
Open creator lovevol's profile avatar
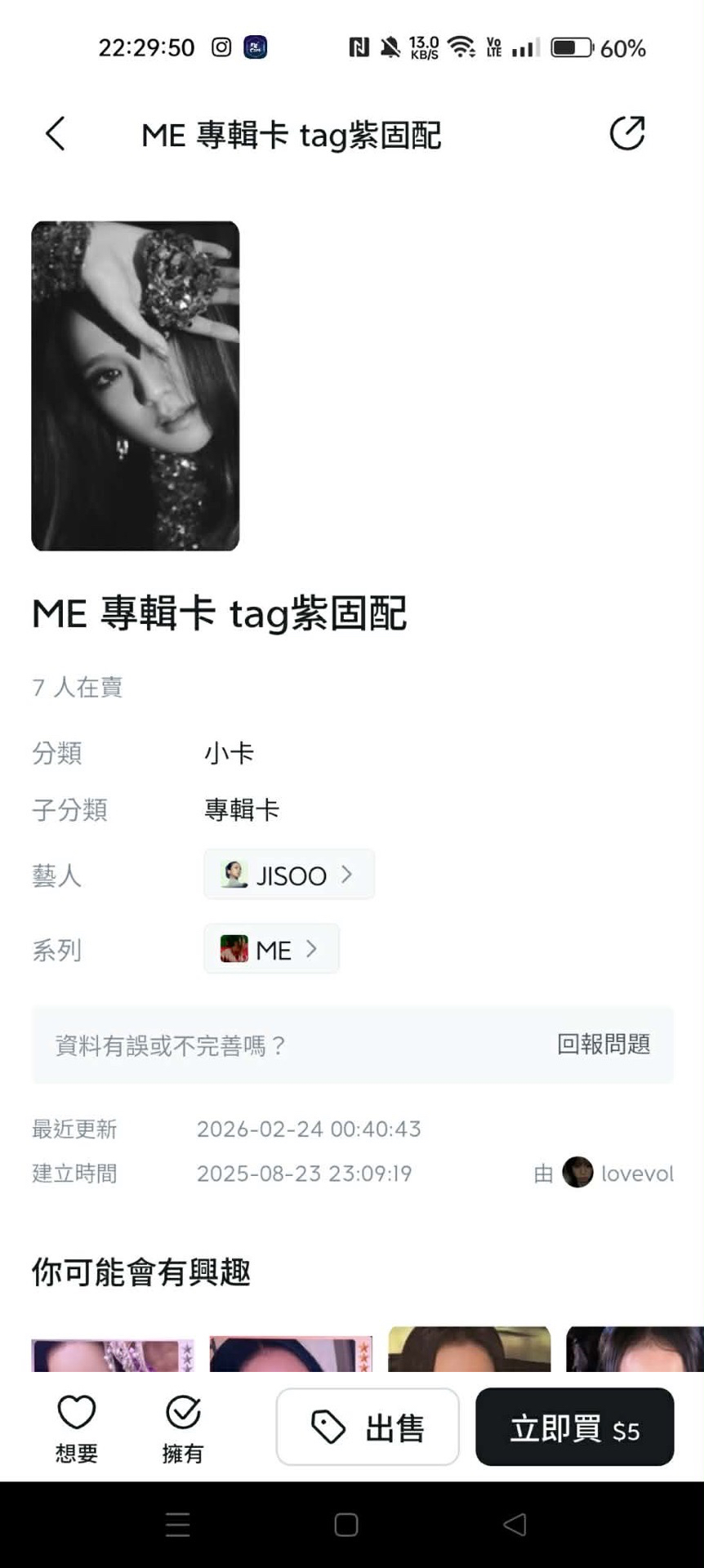577,1174
